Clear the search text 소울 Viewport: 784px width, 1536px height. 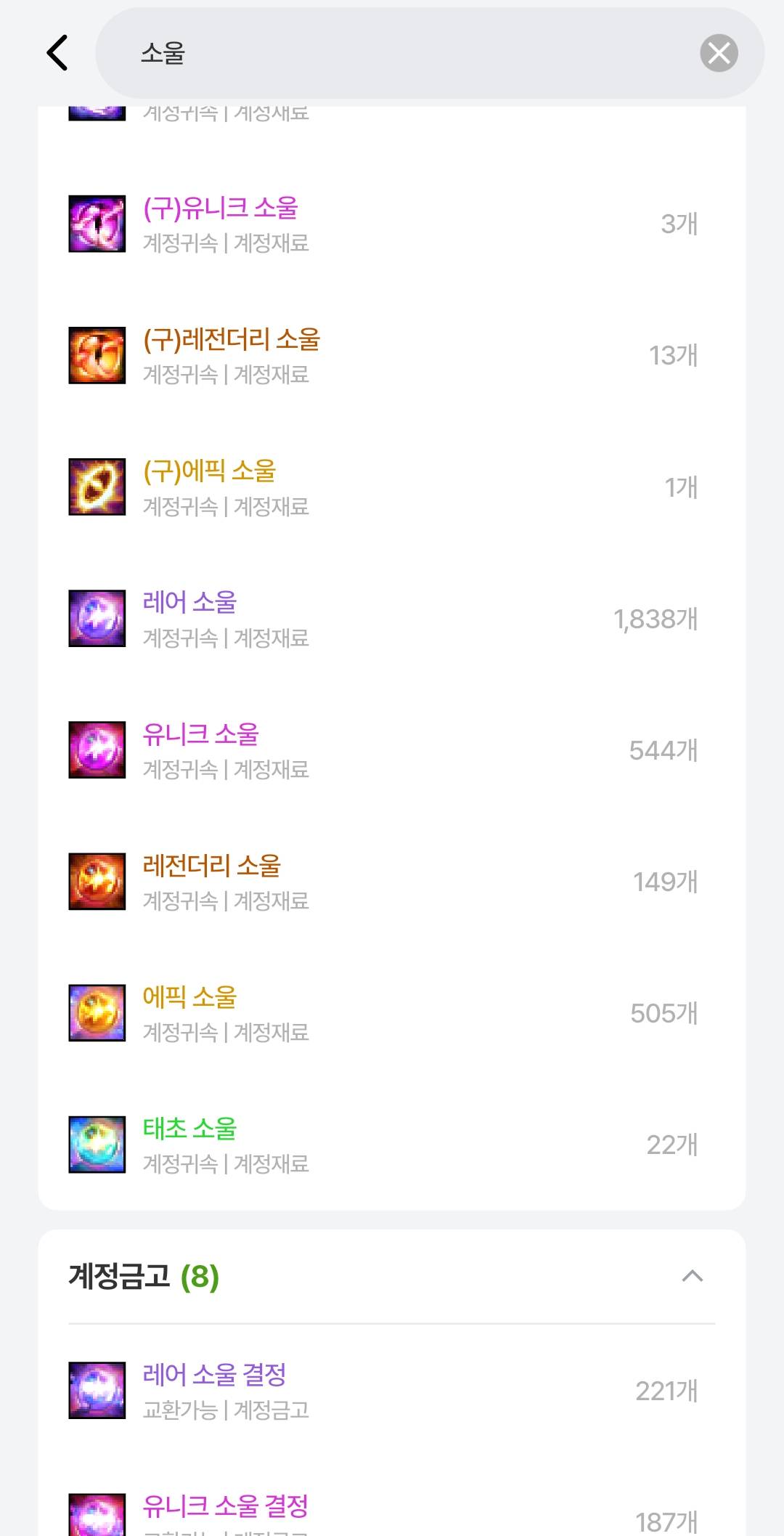(x=719, y=53)
